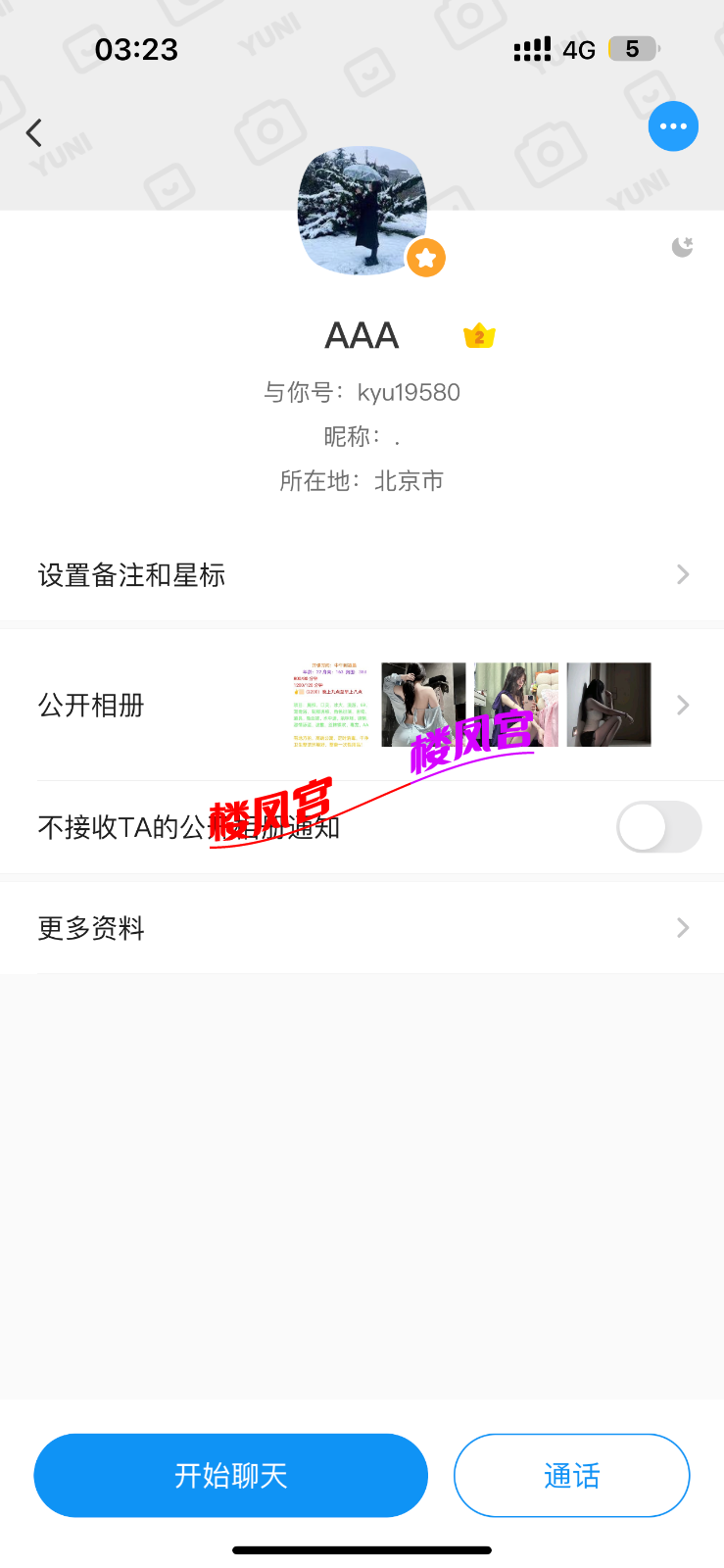The image size is (724, 1568).
Task: Tap the back arrow at top left
Action: pyautogui.click(x=34, y=132)
